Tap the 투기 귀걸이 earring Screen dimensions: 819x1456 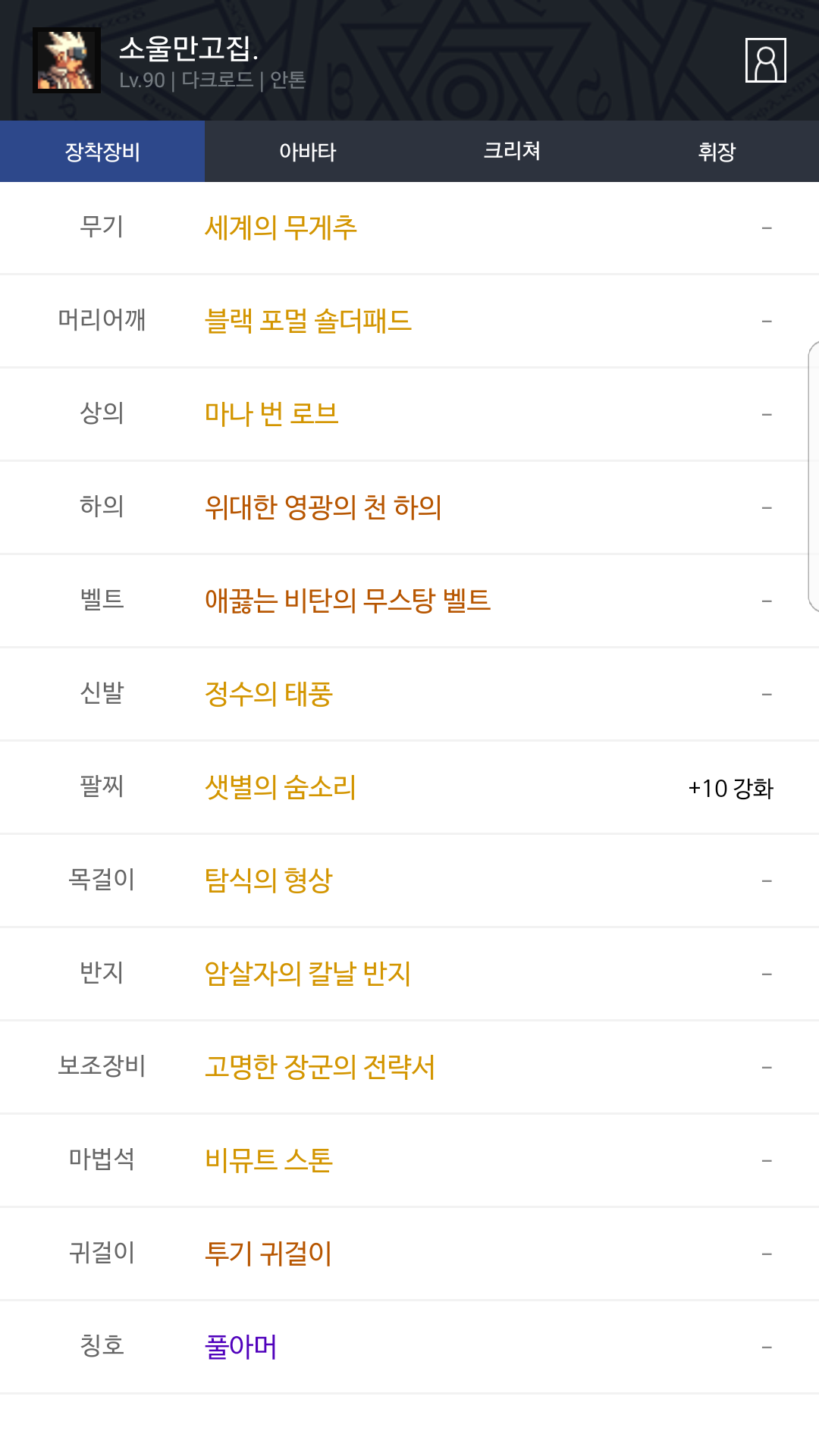pyautogui.click(x=268, y=1254)
